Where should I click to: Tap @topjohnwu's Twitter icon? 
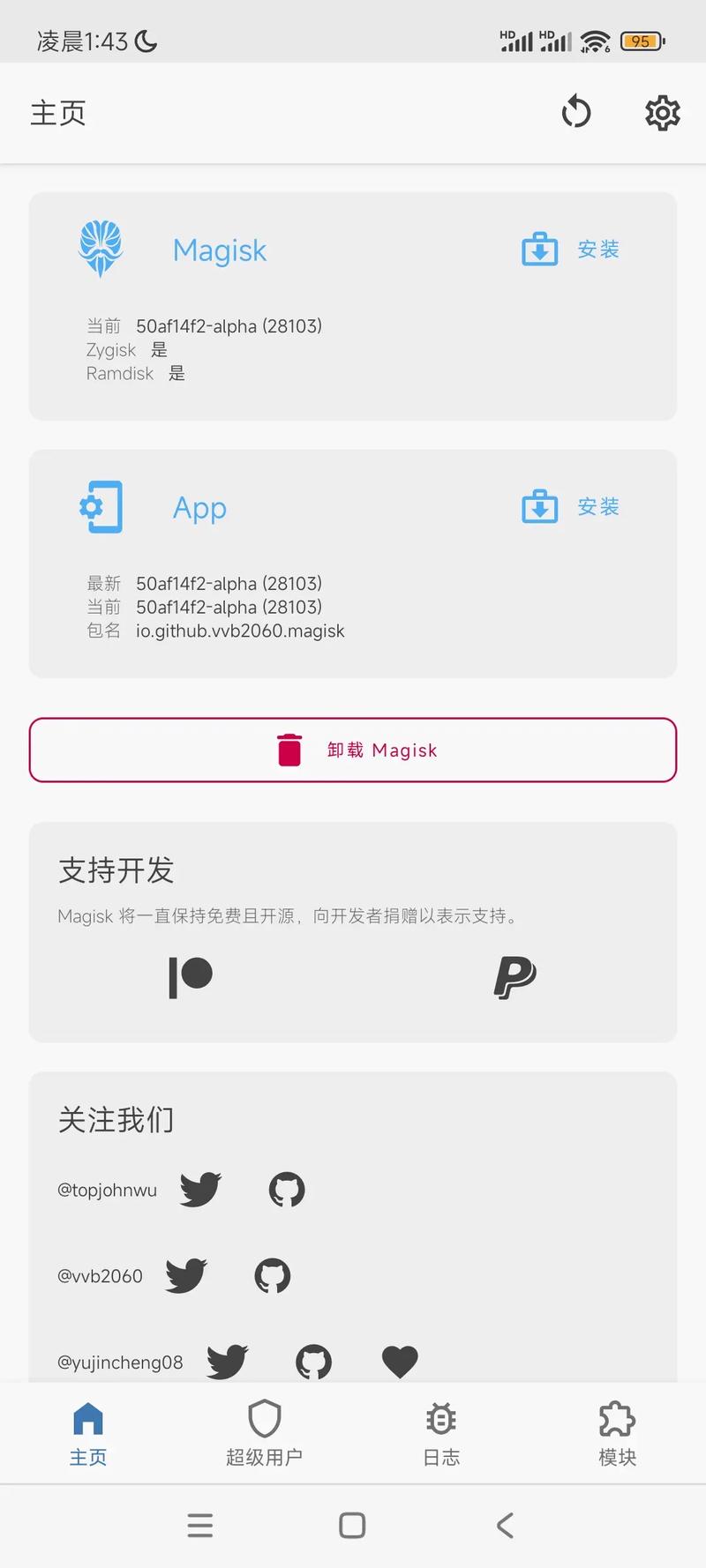pyautogui.click(x=199, y=1189)
